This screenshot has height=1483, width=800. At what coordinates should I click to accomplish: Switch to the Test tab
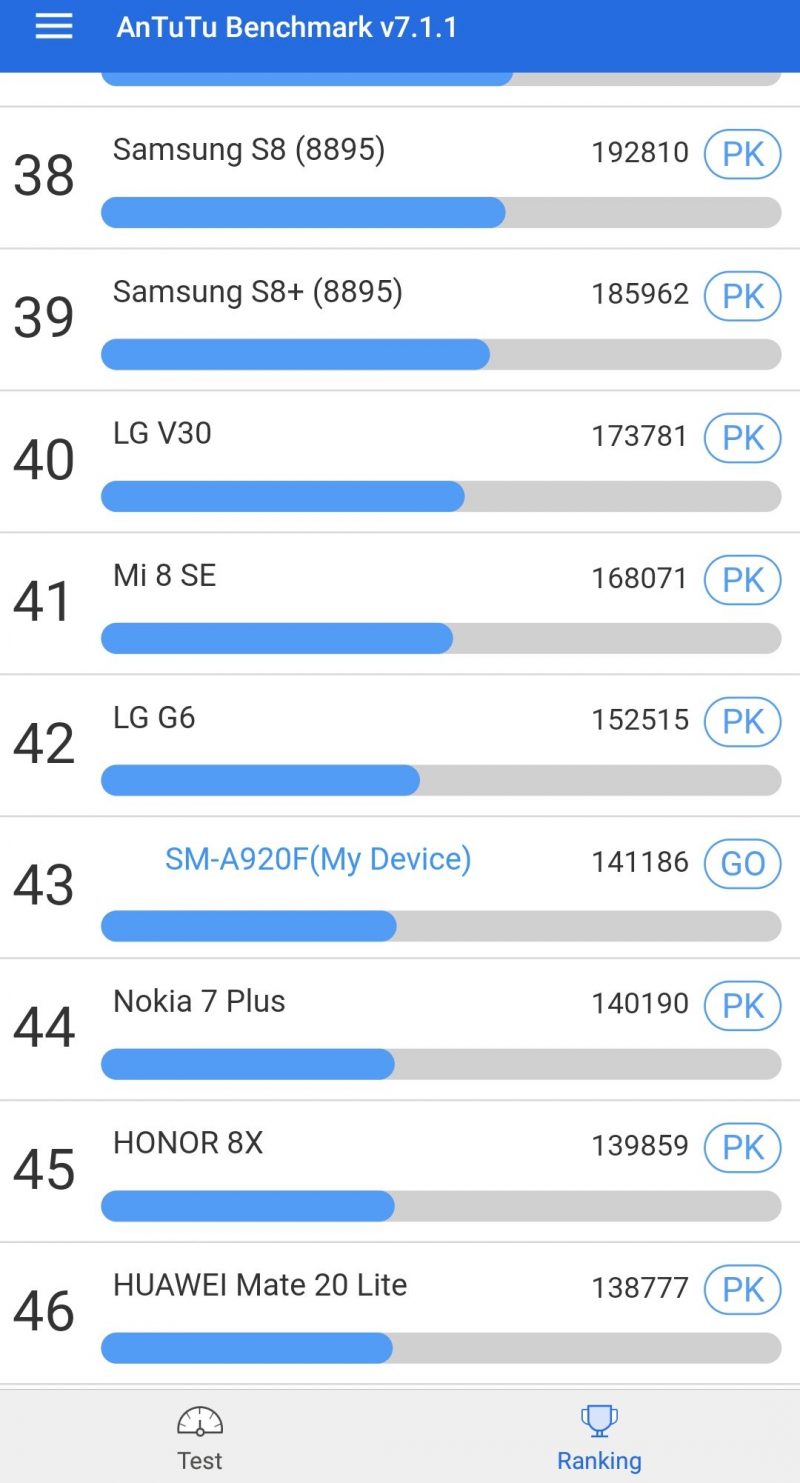200,1438
